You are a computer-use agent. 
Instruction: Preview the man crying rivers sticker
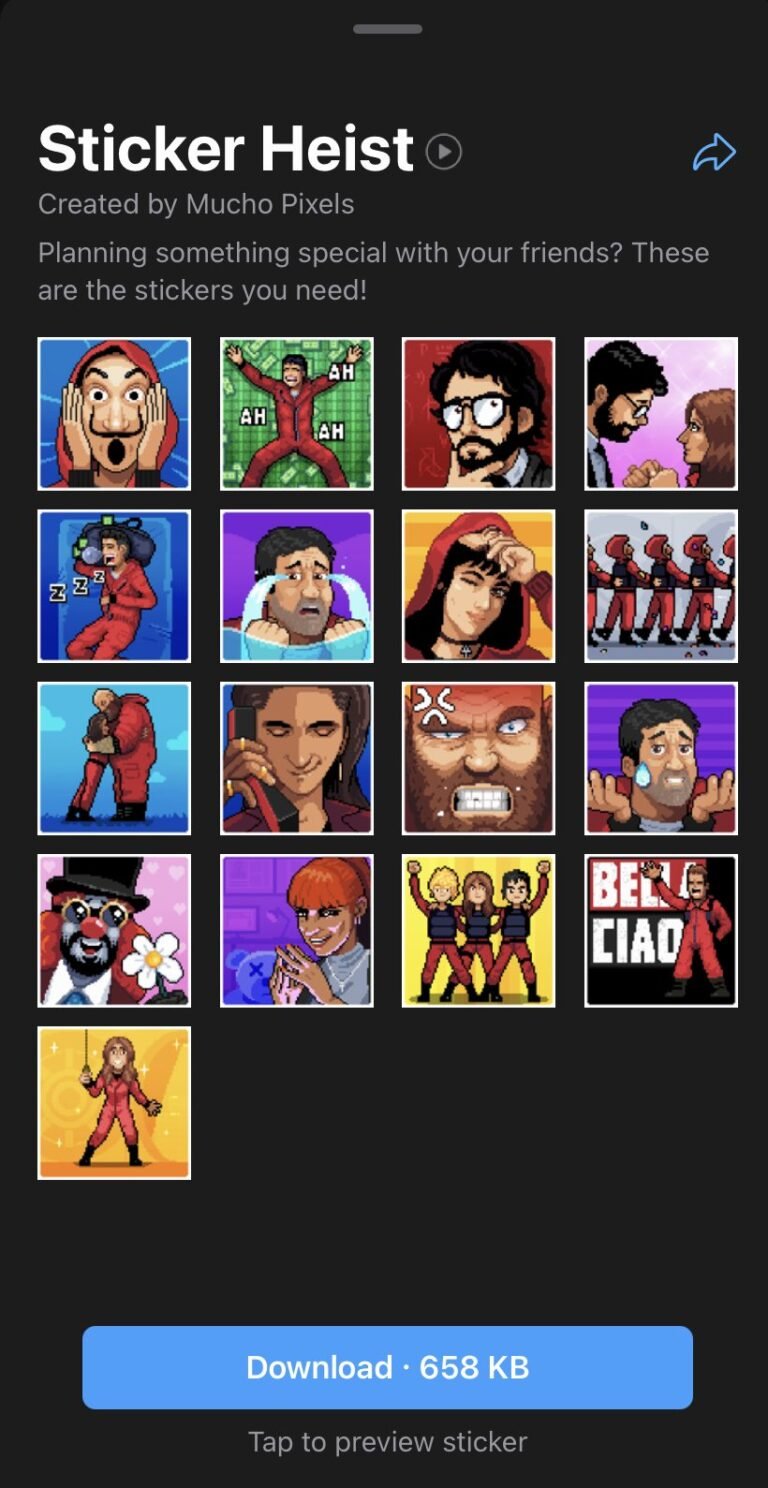297,586
